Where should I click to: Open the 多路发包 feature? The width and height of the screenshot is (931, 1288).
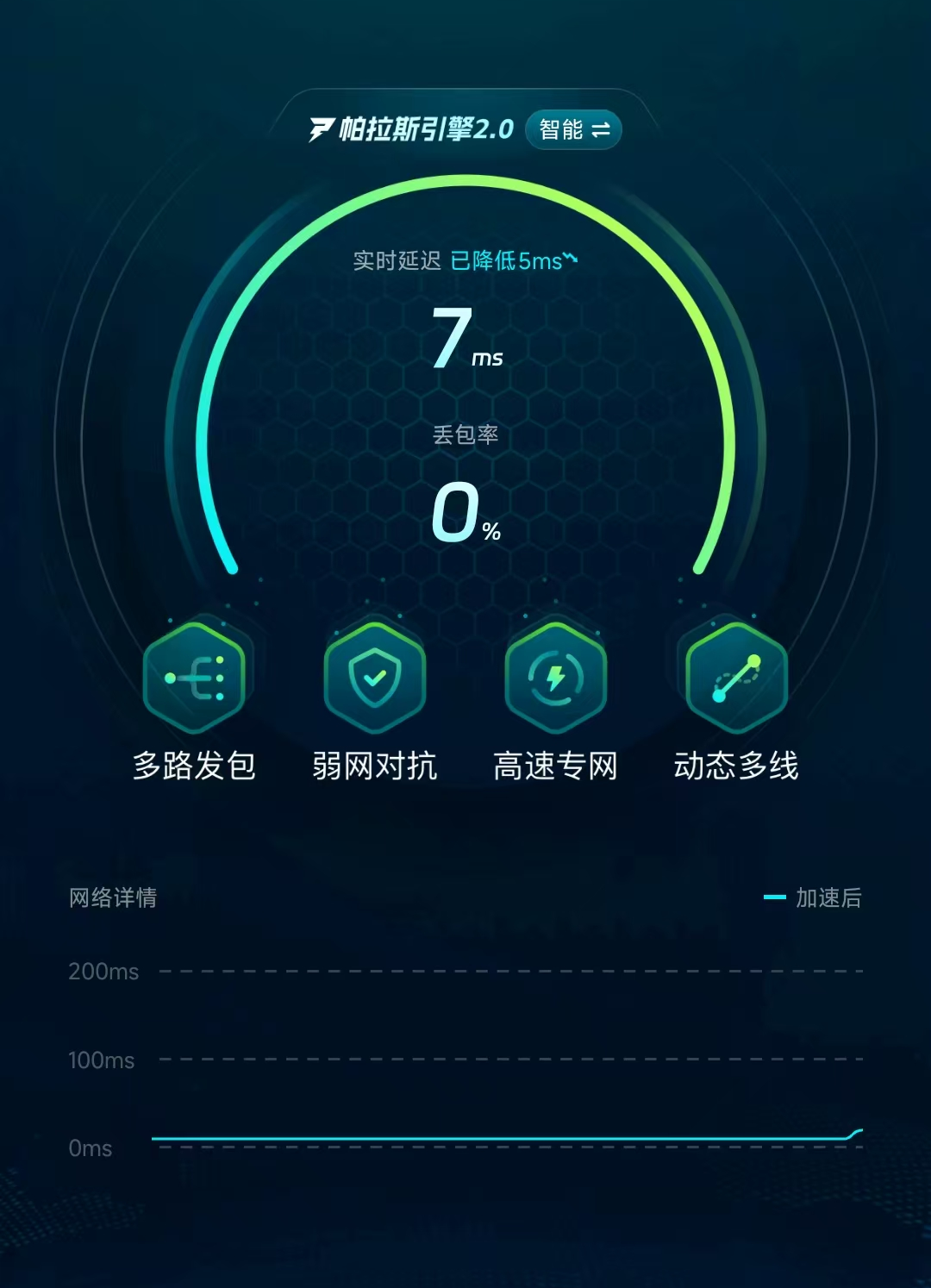194,678
